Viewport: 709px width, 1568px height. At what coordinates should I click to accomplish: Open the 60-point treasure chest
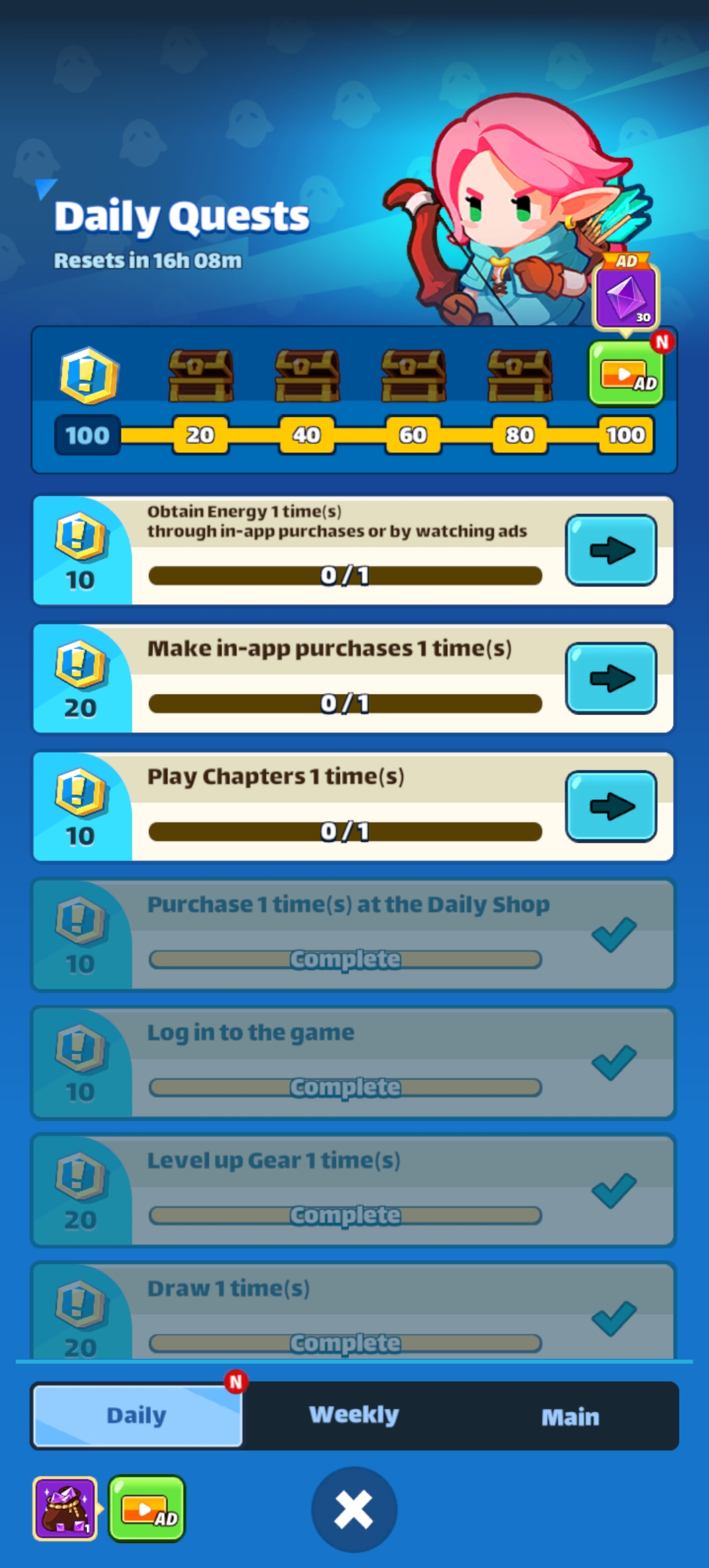414,376
